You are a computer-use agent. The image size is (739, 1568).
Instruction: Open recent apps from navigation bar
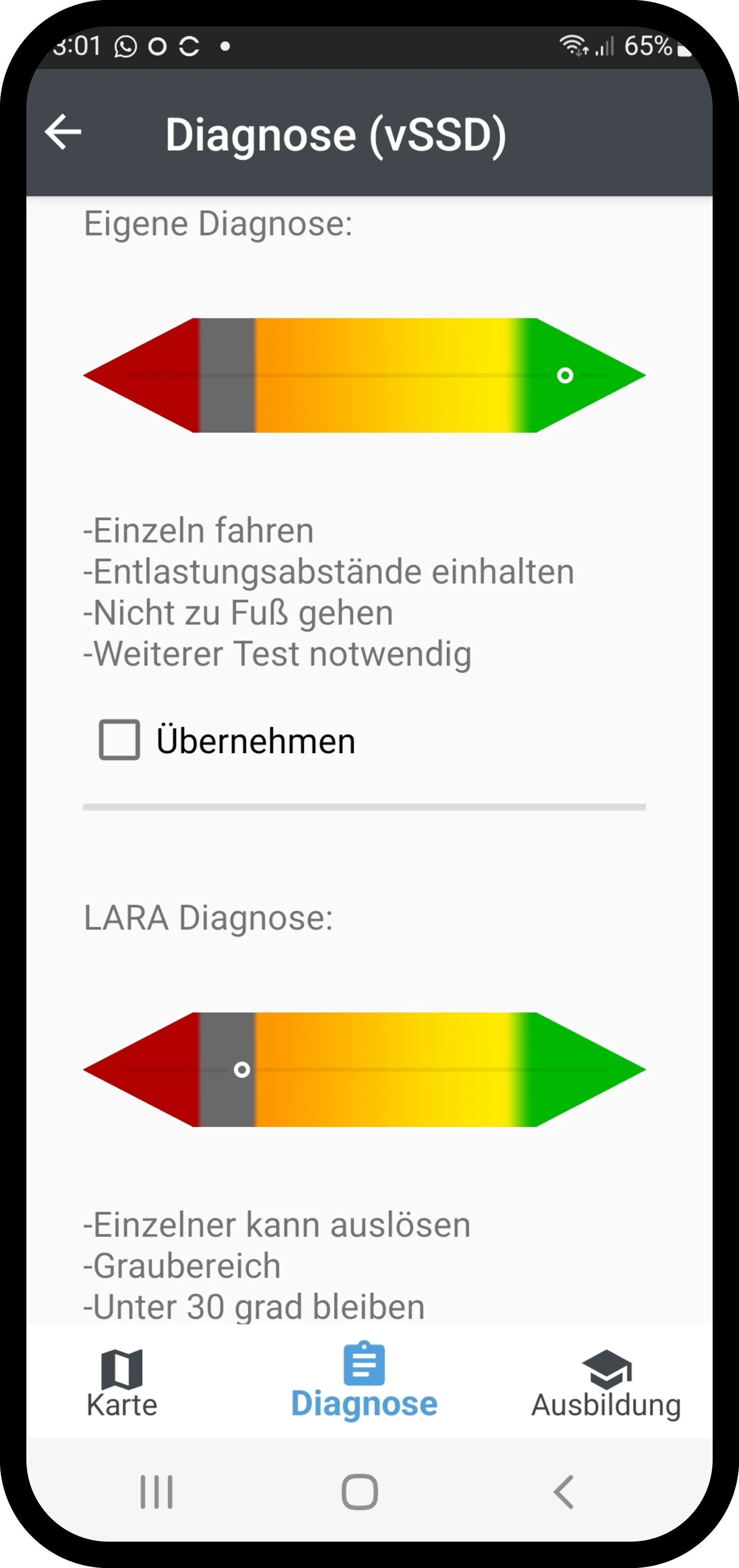click(x=156, y=1492)
